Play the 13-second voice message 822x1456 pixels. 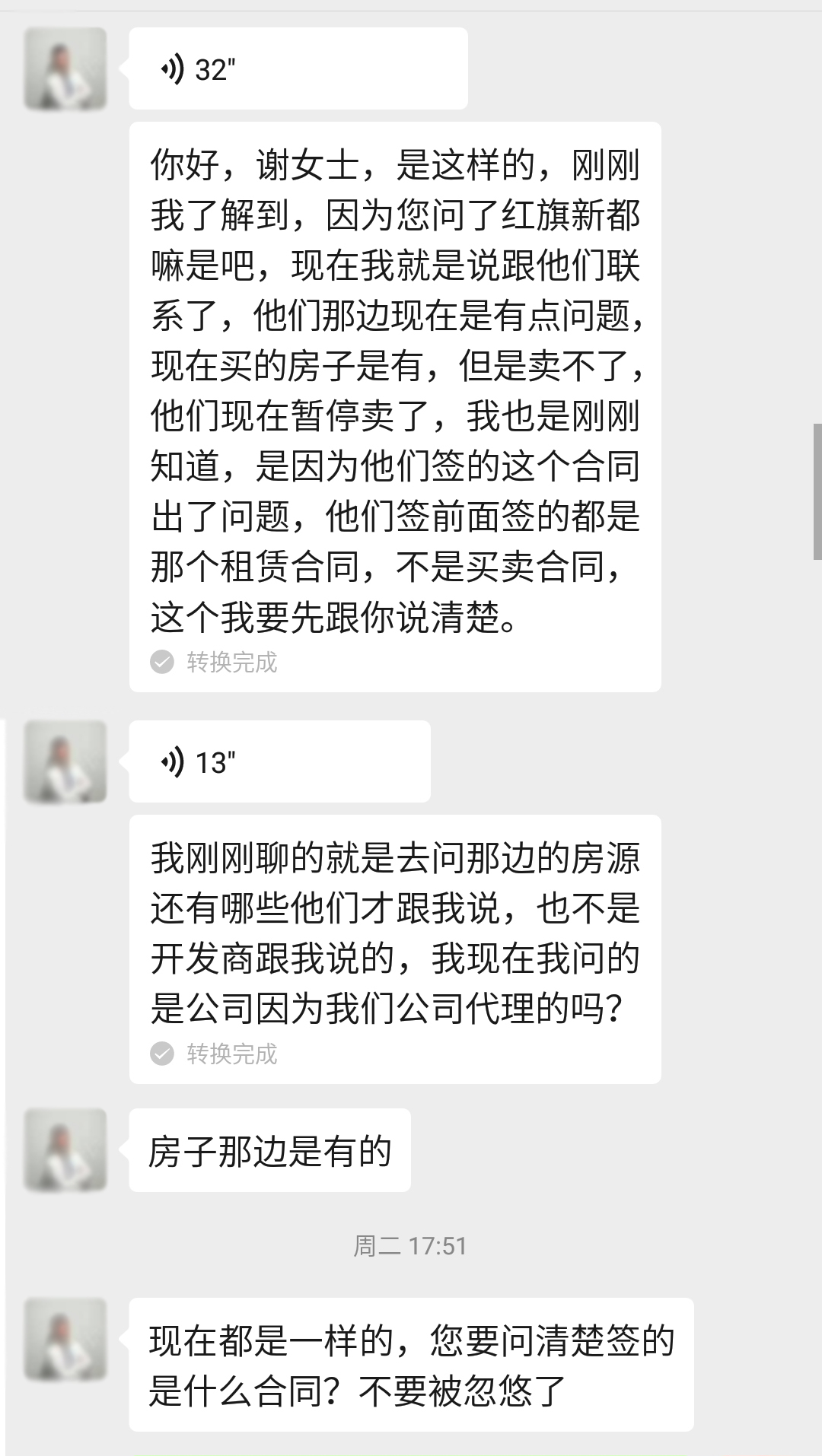coord(279,761)
